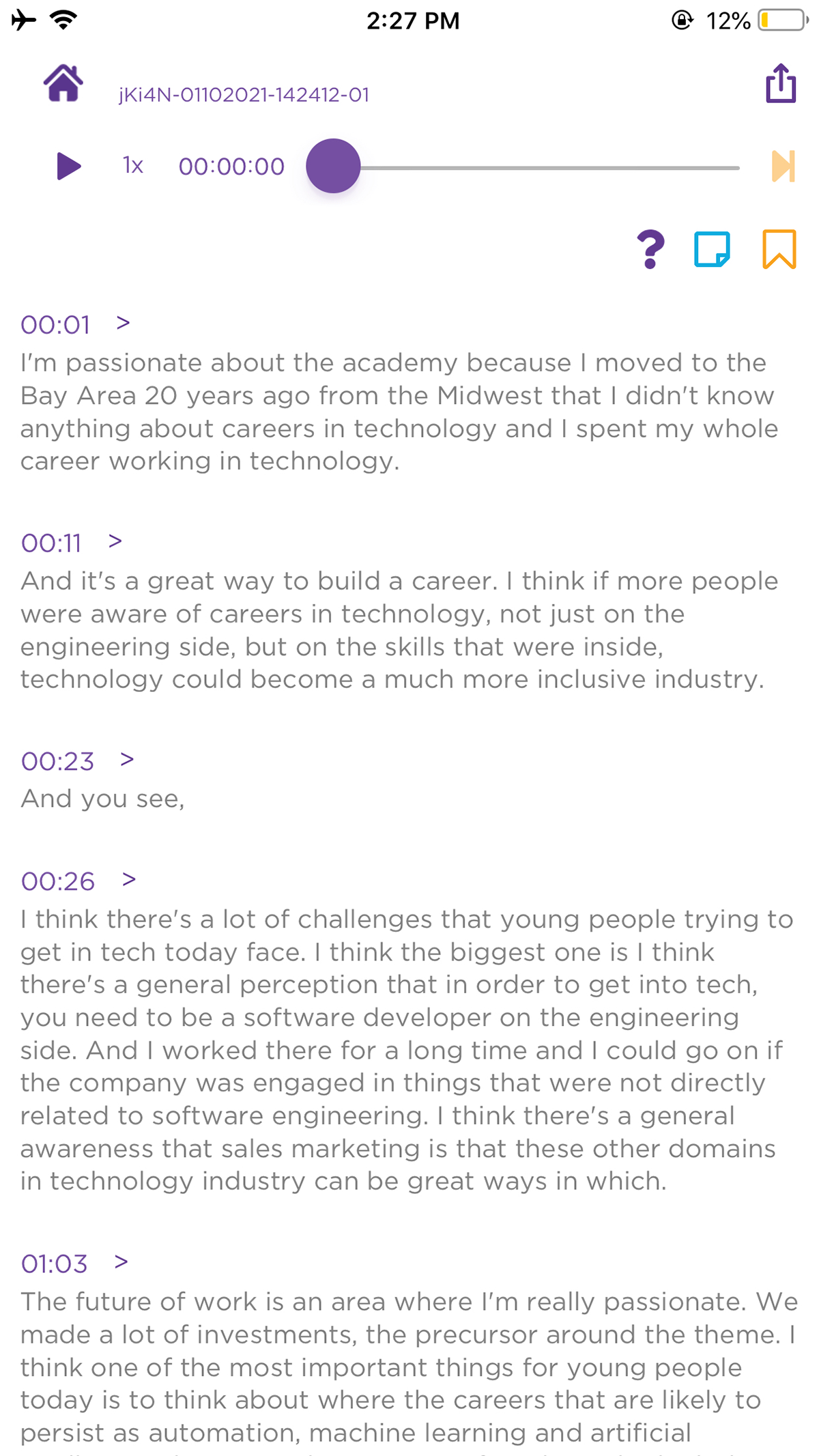
Task: Jump to timestamp 00:23
Action: coord(57,760)
